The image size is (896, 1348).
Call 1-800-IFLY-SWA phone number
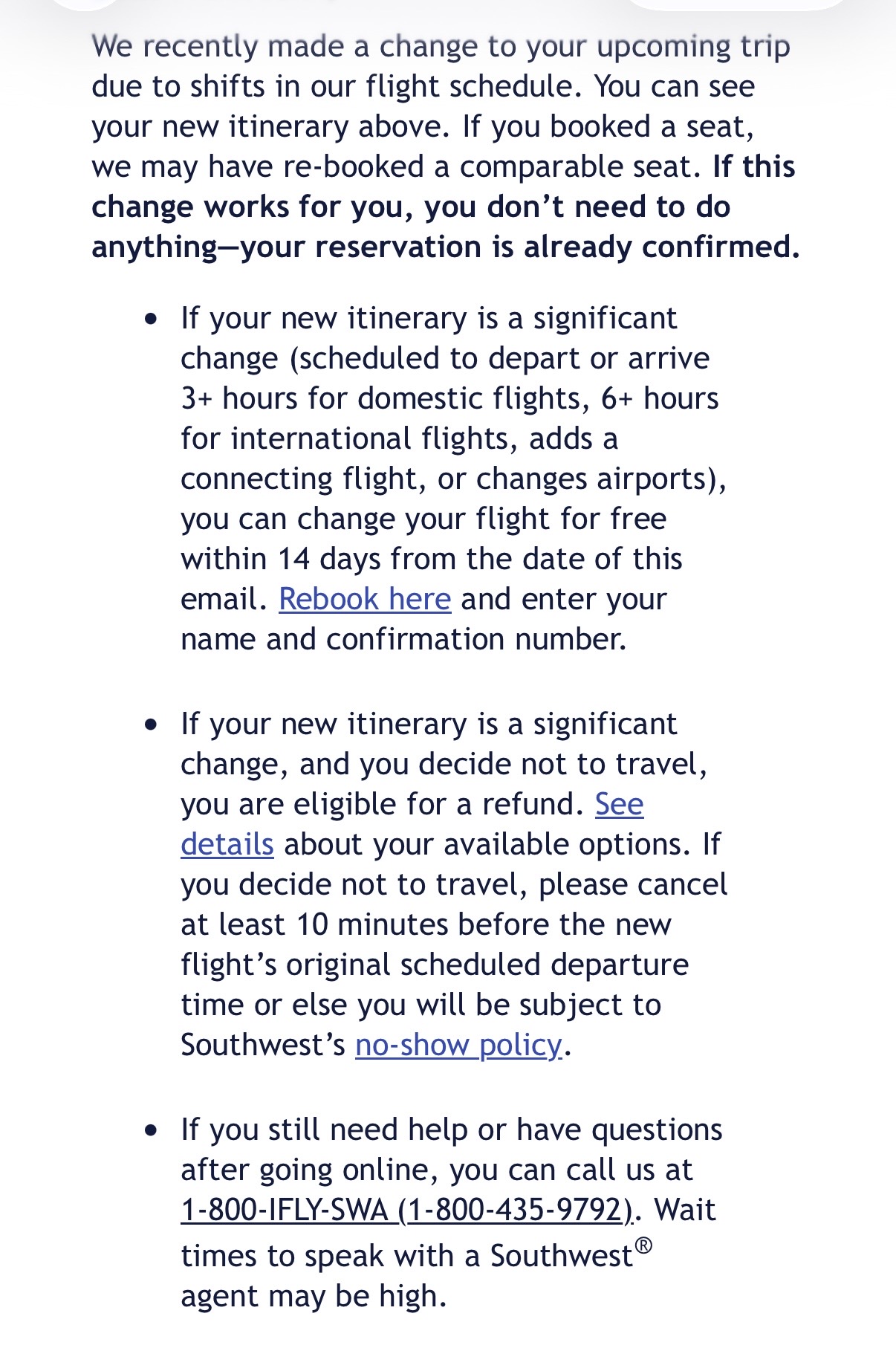pyautogui.click(x=406, y=1210)
